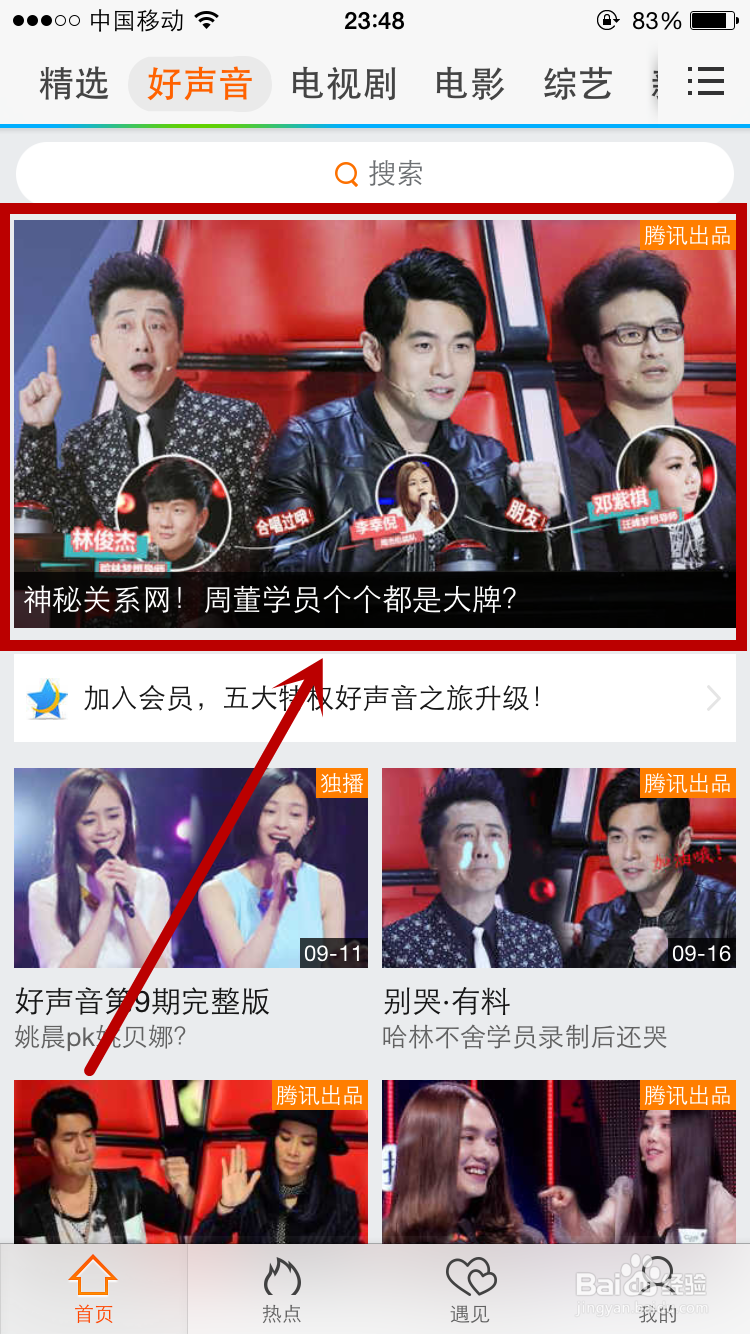The width and height of the screenshot is (750, 1334).
Task: Switch to the 精选 tab
Action: [x=73, y=84]
